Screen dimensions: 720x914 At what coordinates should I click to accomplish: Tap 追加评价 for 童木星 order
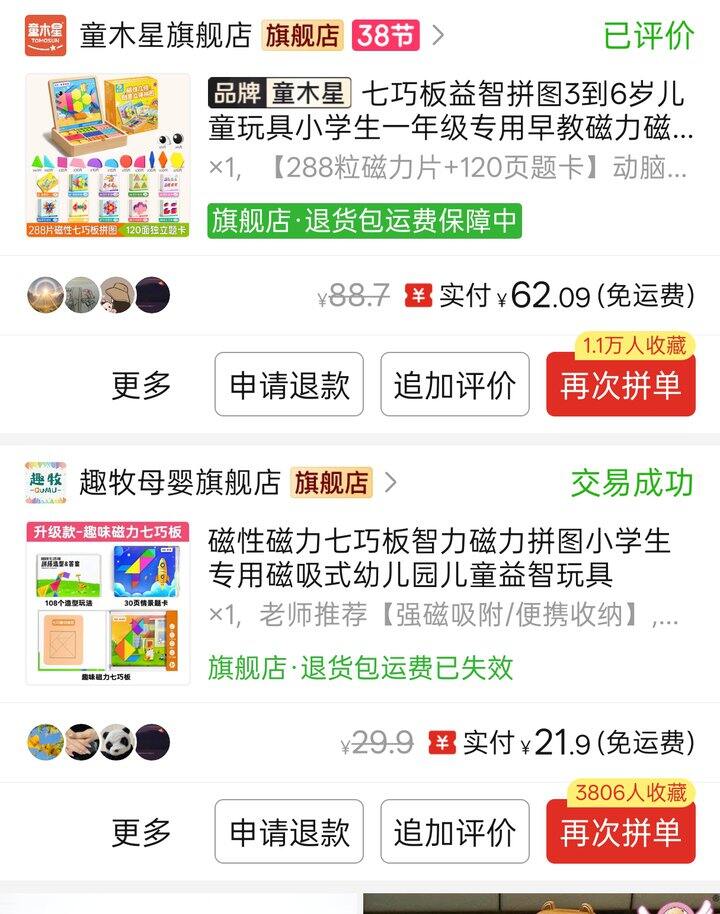(455, 385)
